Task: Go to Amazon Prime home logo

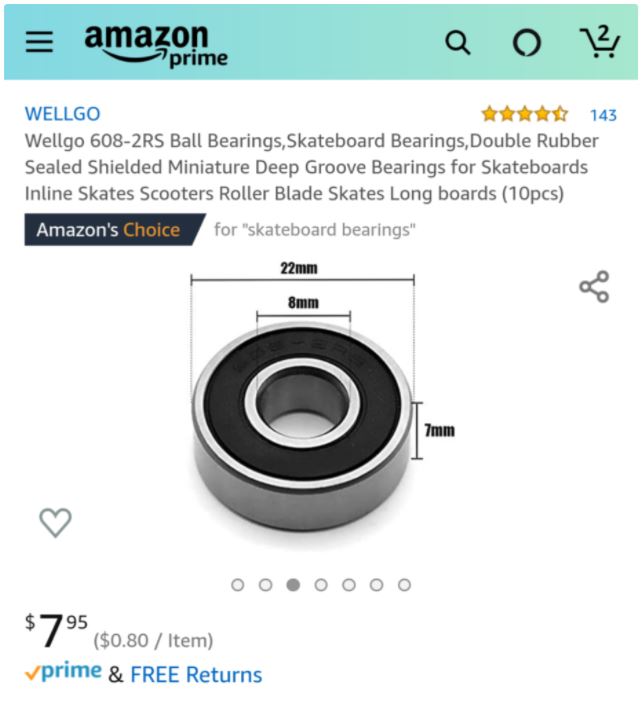Action: 156,44
